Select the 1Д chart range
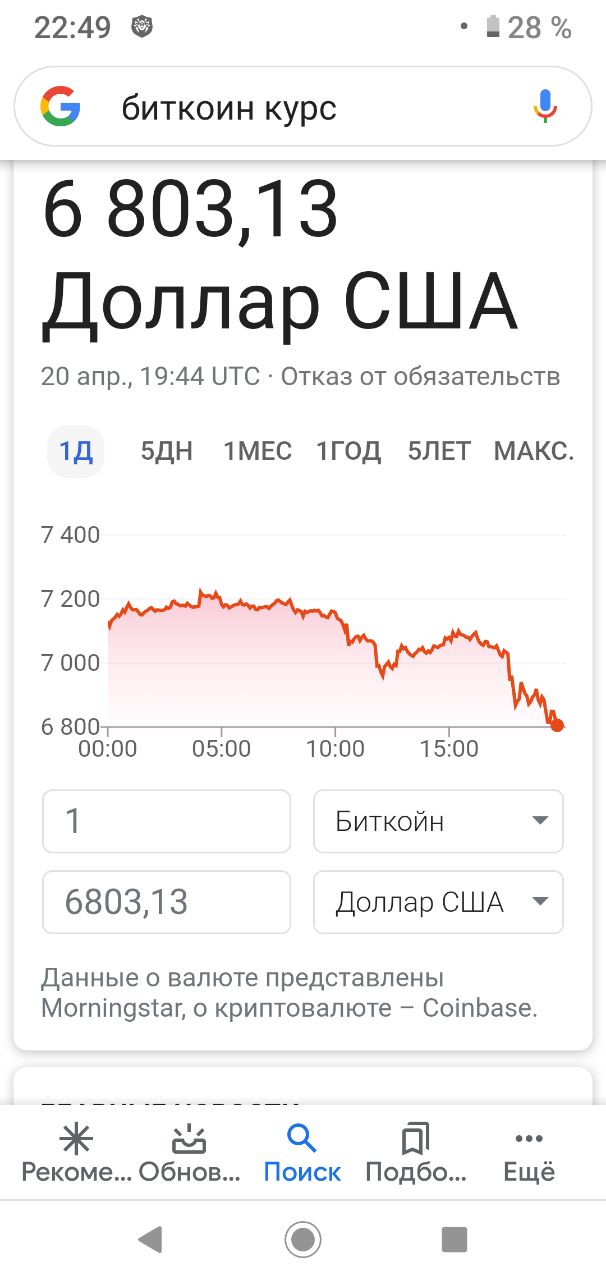Screen dimensions: 606x1280 click(76, 451)
